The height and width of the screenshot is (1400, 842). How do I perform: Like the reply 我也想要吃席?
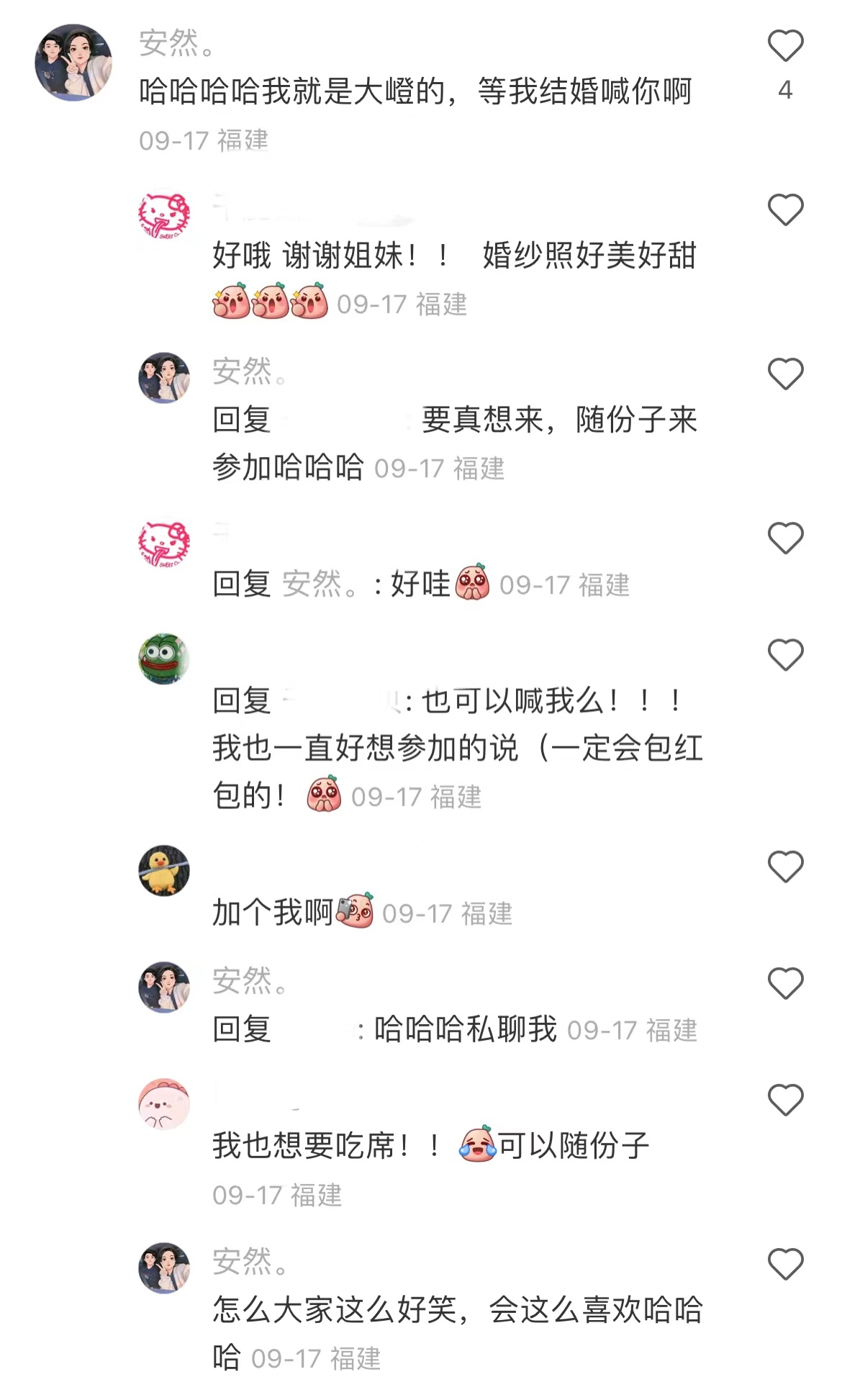point(785,1100)
